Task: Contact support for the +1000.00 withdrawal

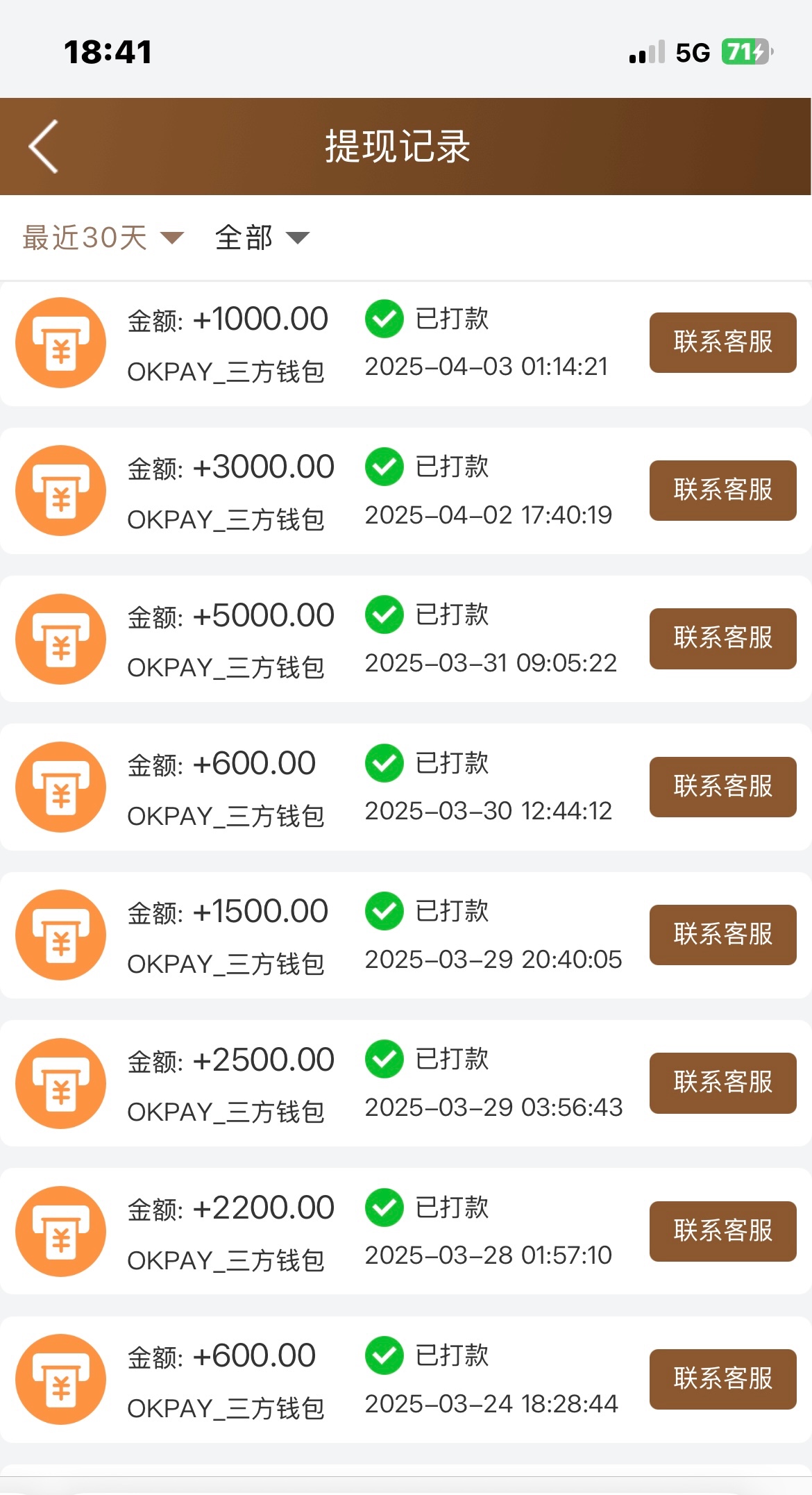Action: [x=722, y=342]
